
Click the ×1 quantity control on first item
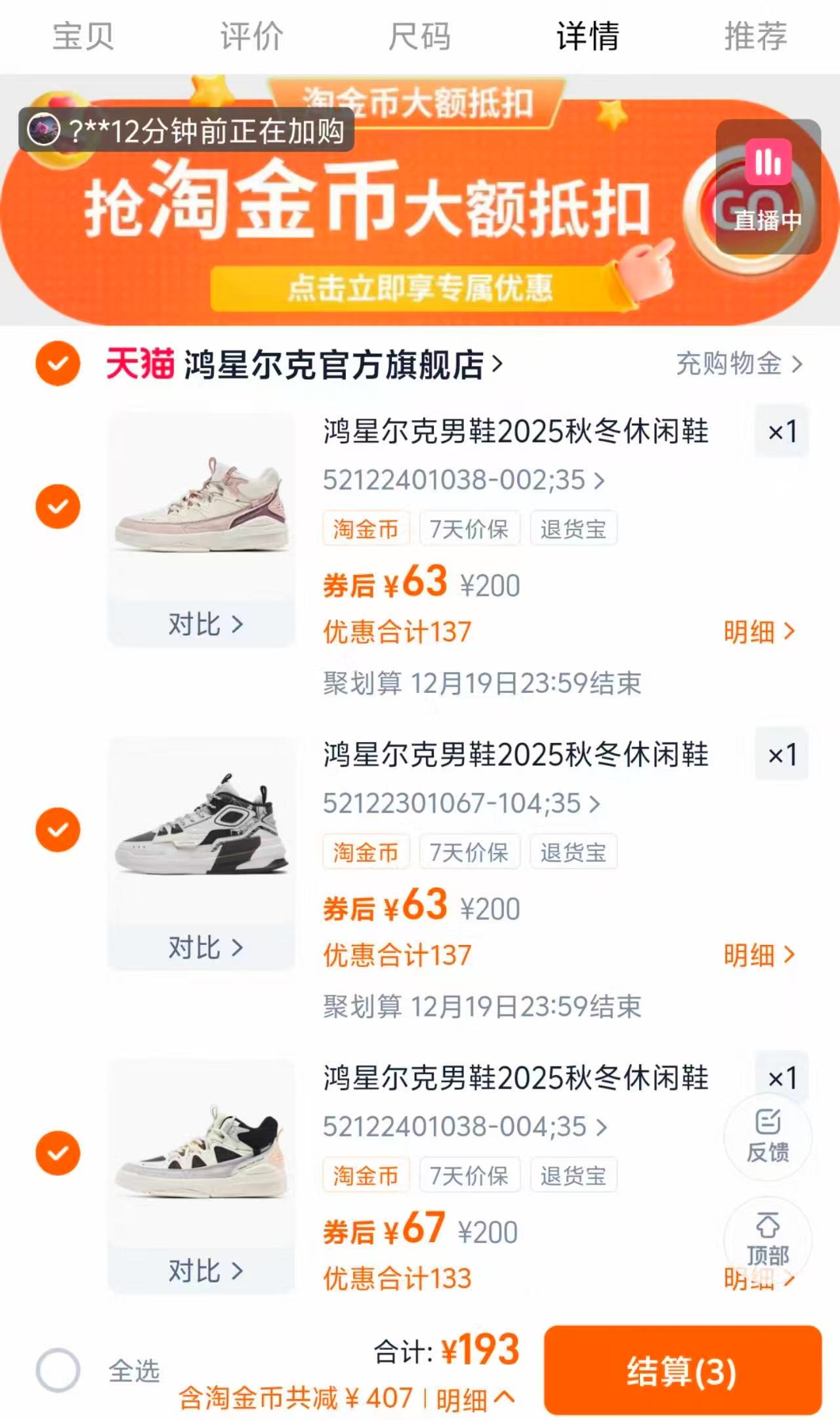click(781, 430)
